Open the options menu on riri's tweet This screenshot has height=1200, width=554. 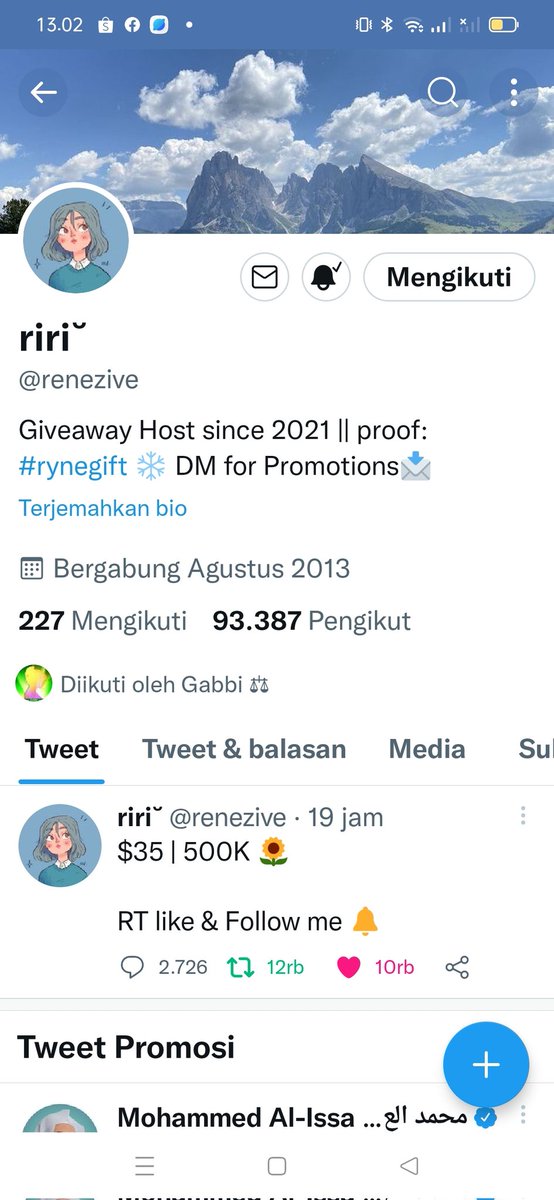(522, 817)
